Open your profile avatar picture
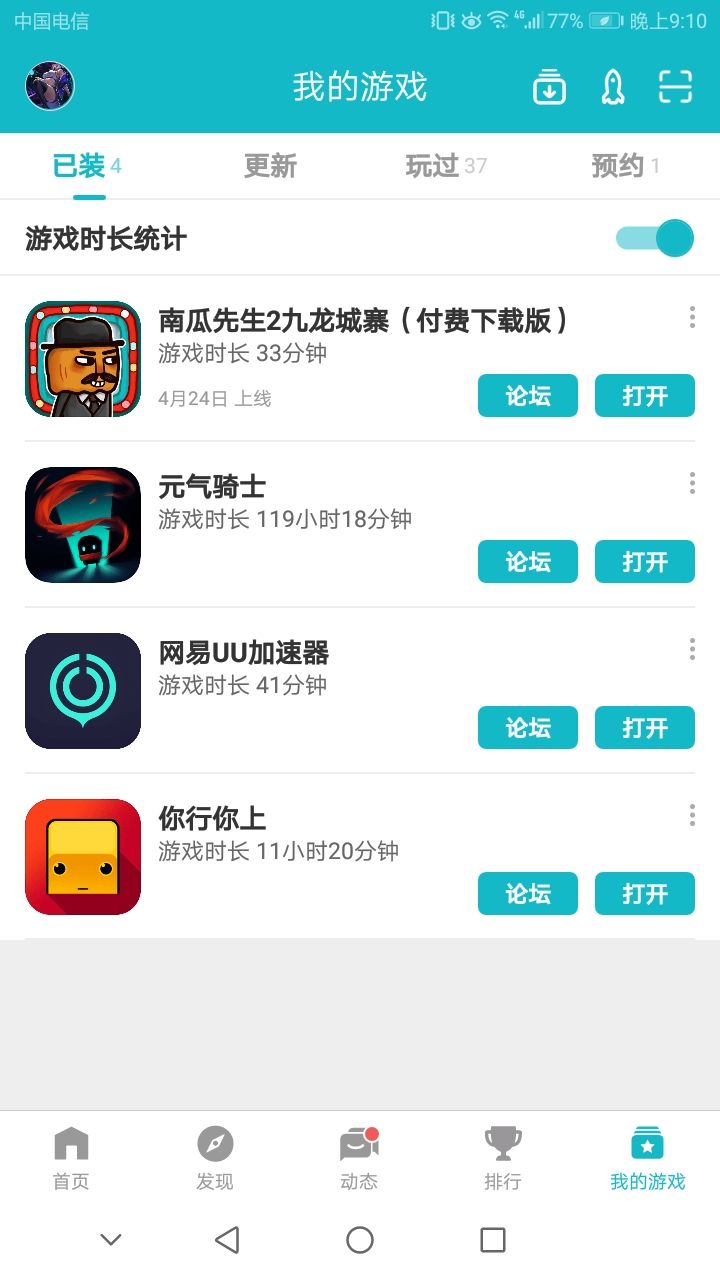Screen dimensions: 720x1280 pos(50,86)
